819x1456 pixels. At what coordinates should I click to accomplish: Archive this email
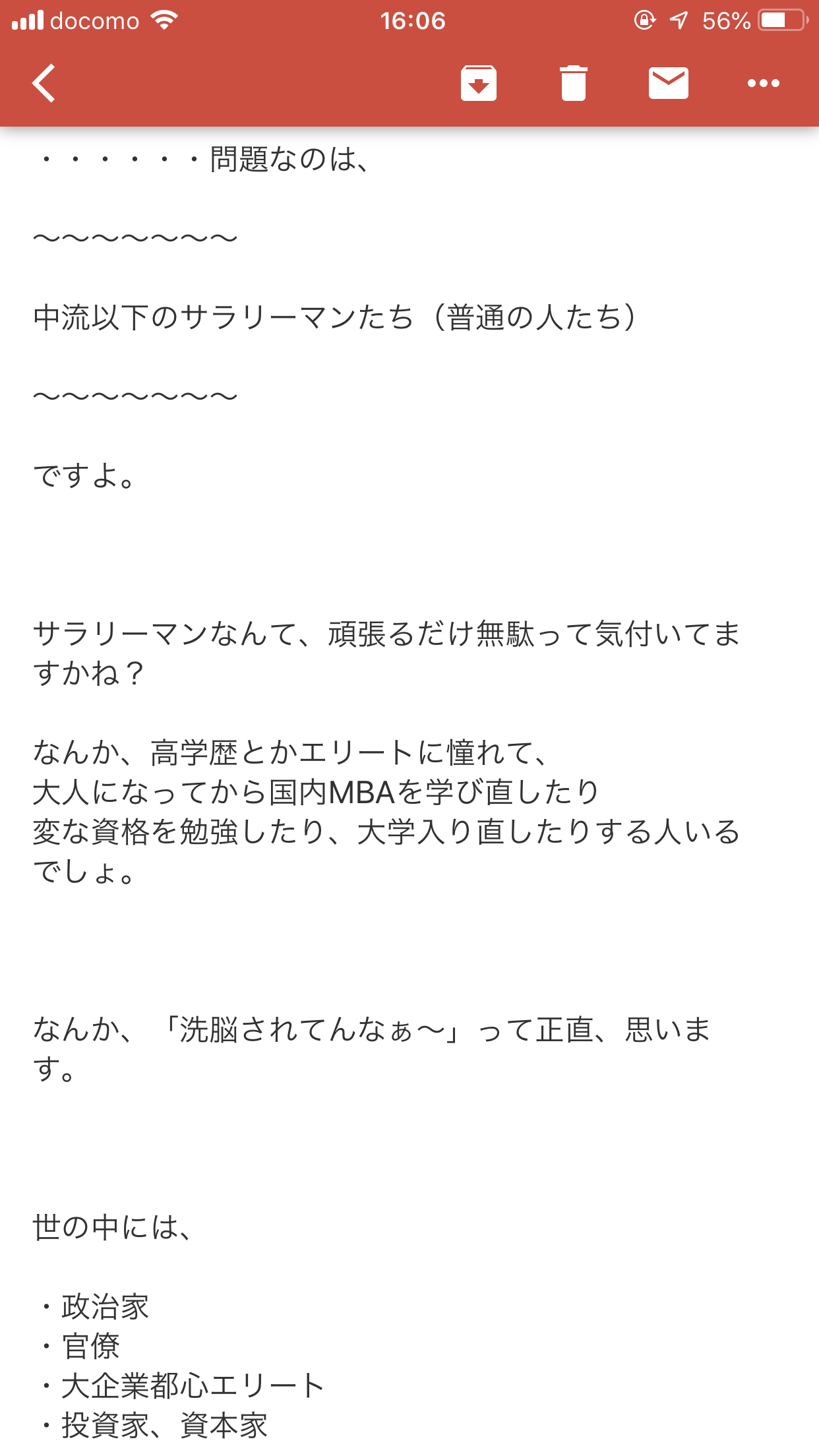[478, 83]
